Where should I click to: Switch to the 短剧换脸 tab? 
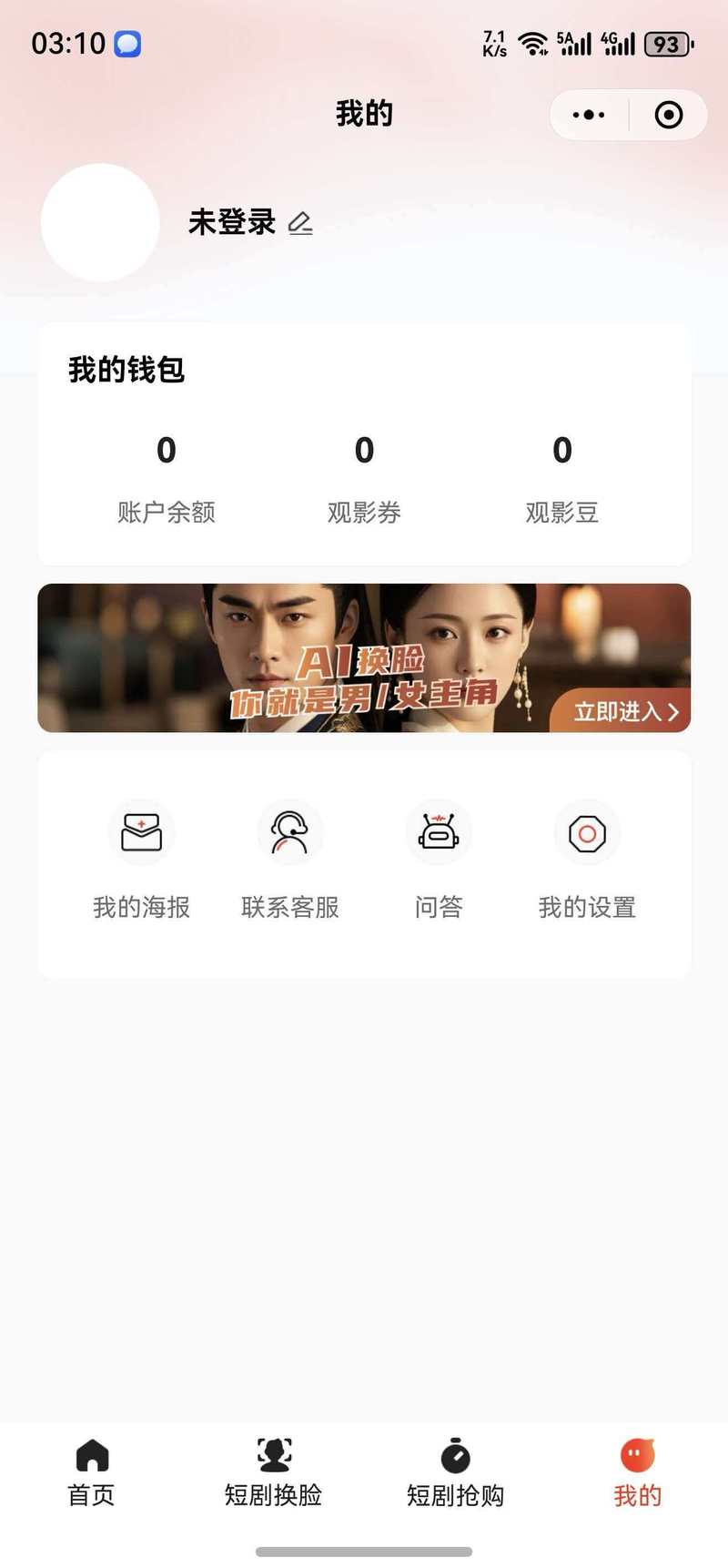click(273, 1471)
